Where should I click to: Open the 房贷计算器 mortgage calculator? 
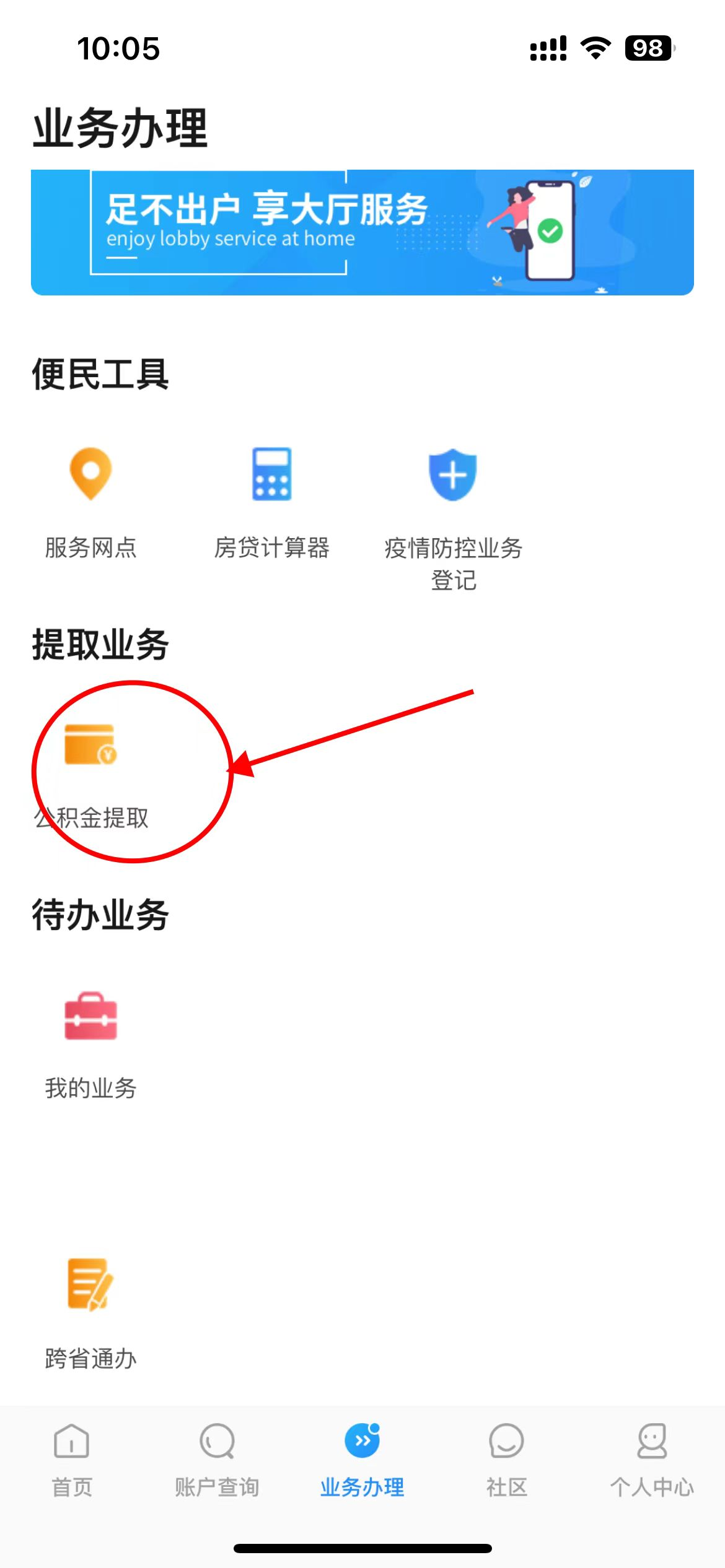(x=271, y=502)
